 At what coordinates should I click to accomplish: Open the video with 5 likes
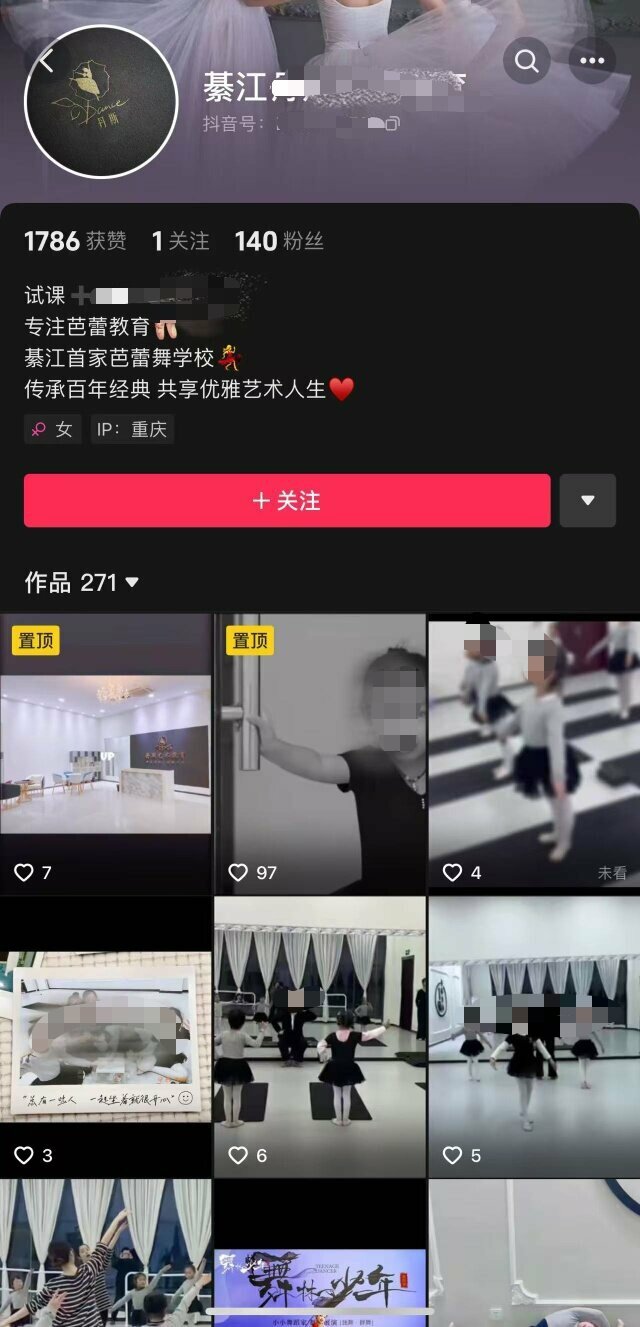tap(534, 1036)
